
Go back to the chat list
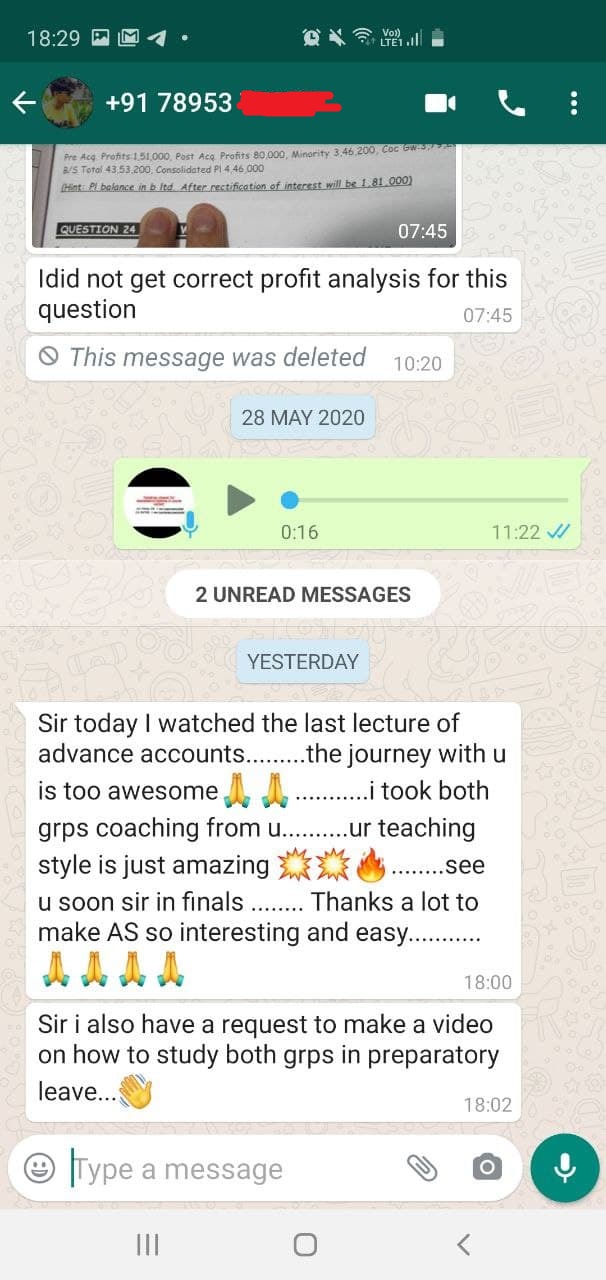coord(24,103)
